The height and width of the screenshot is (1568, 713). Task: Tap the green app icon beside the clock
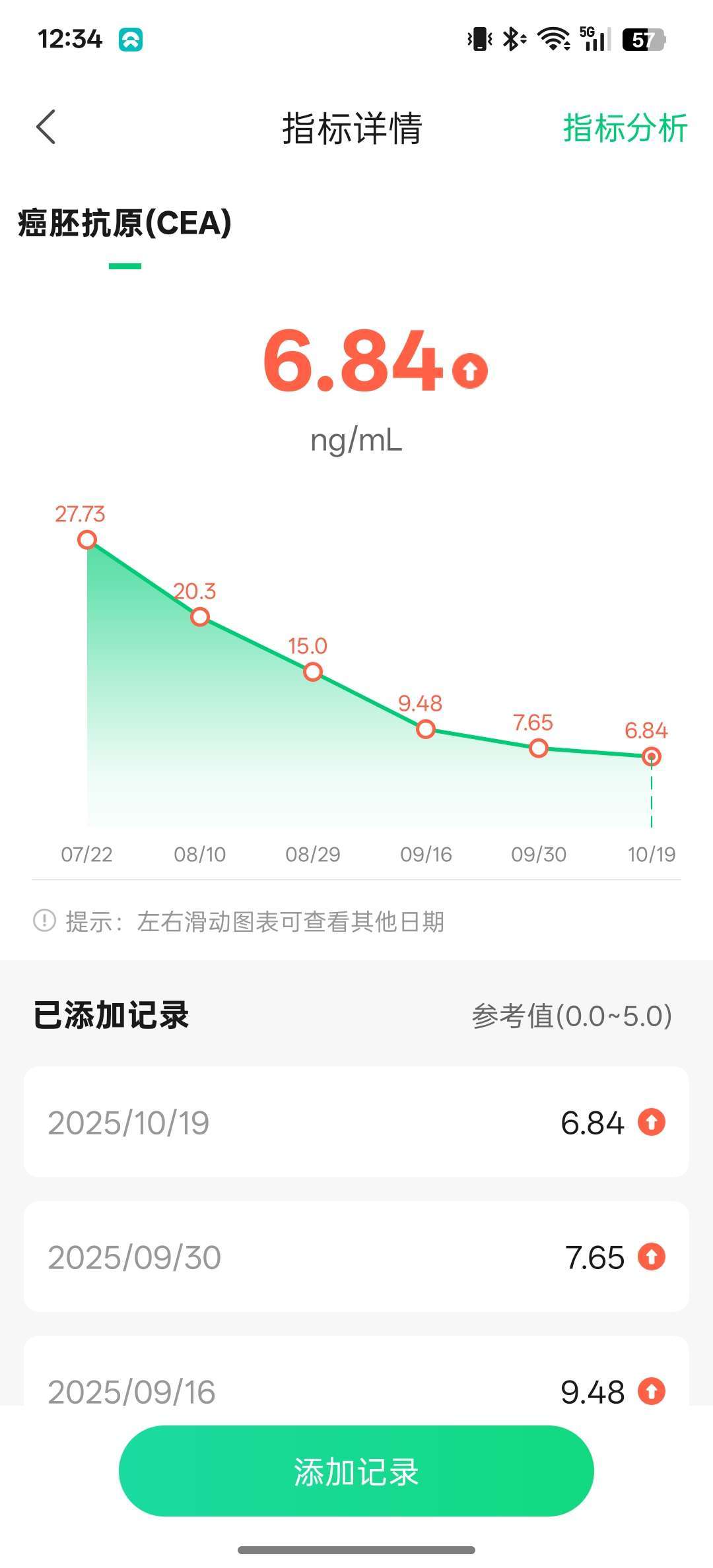tap(132, 40)
